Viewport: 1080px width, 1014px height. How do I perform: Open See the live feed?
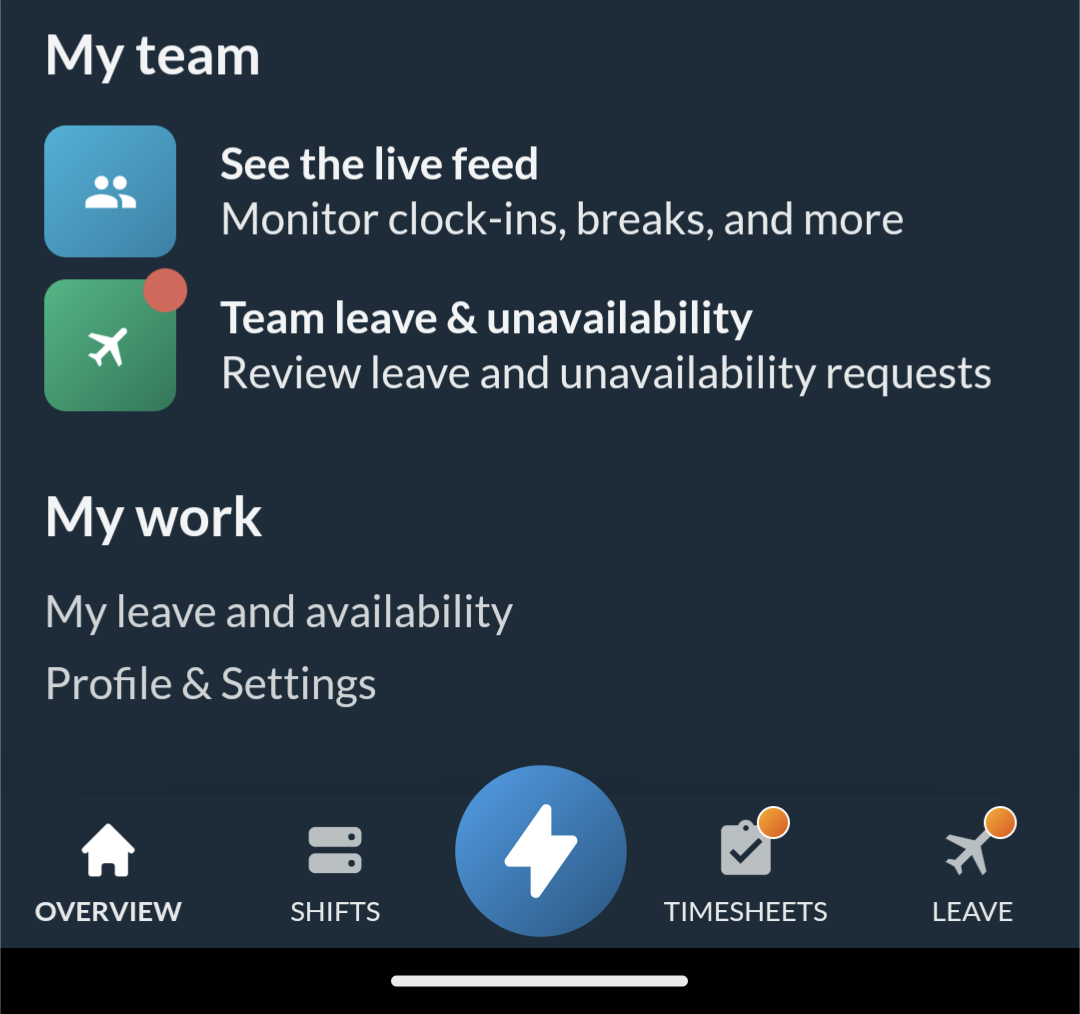(380, 191)
